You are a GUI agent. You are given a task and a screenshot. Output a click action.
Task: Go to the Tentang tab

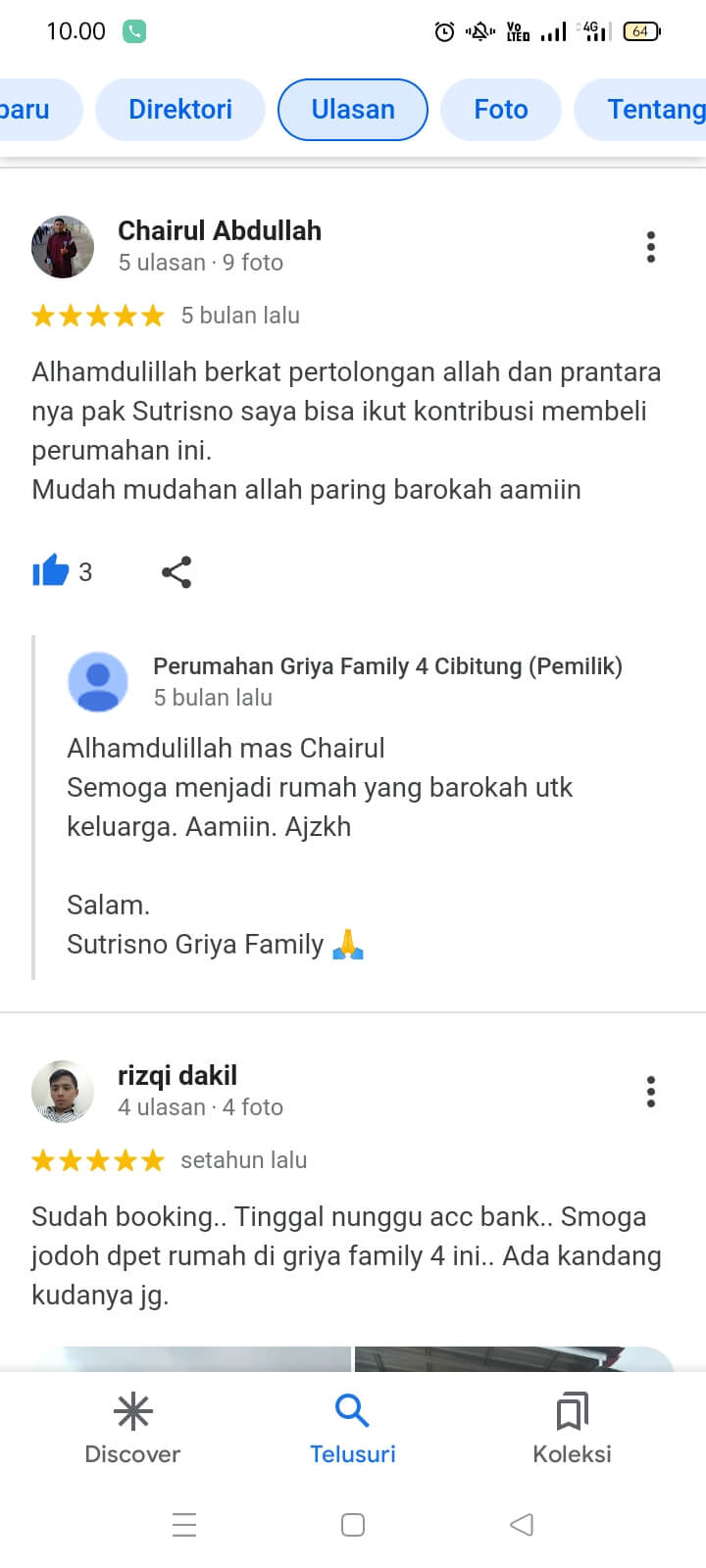pyautogui.click(x=652, y=109)
